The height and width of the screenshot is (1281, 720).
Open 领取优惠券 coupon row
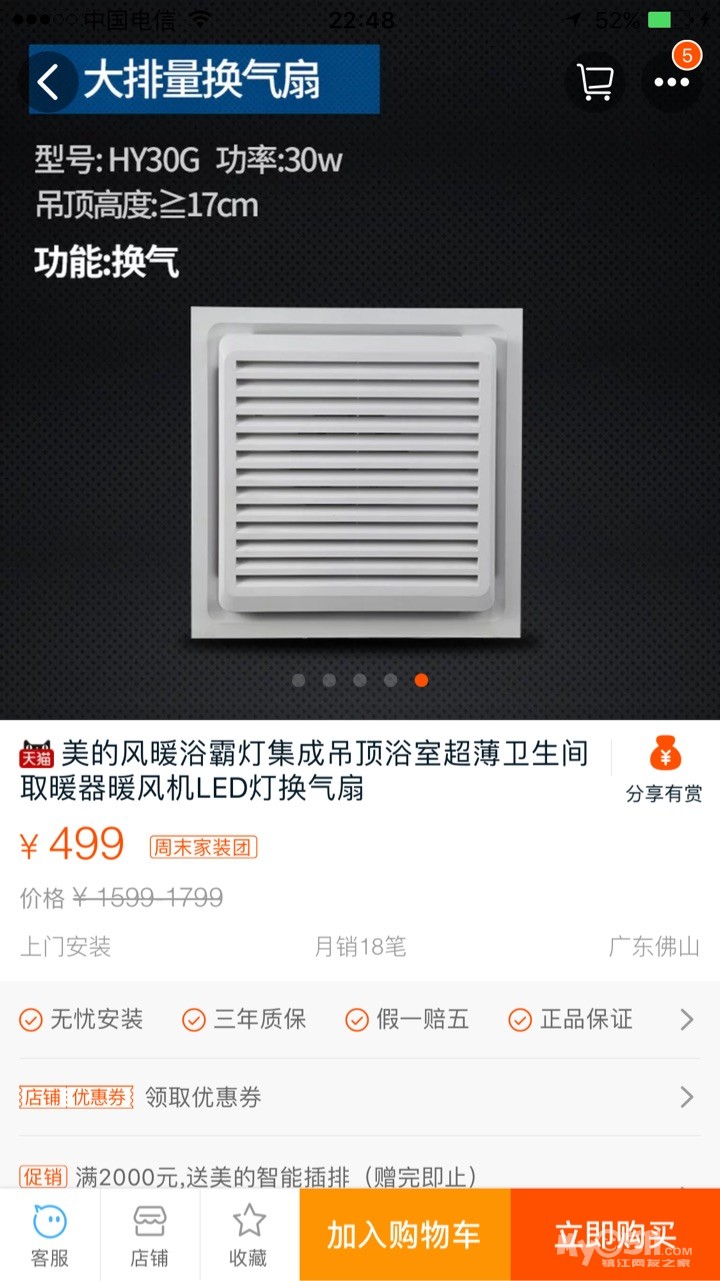coord(360,1097)
